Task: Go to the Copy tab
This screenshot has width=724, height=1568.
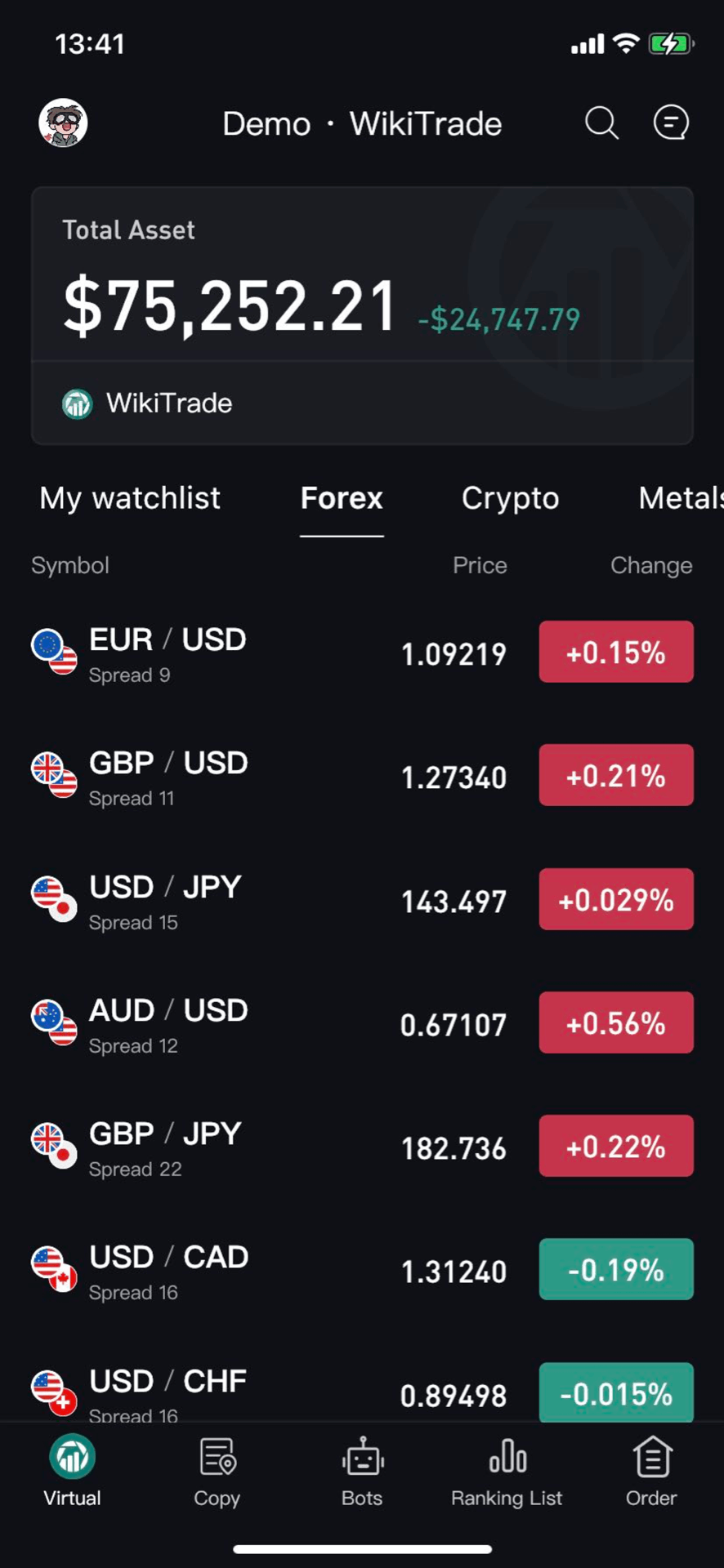Action: (x=217, y=1472)
